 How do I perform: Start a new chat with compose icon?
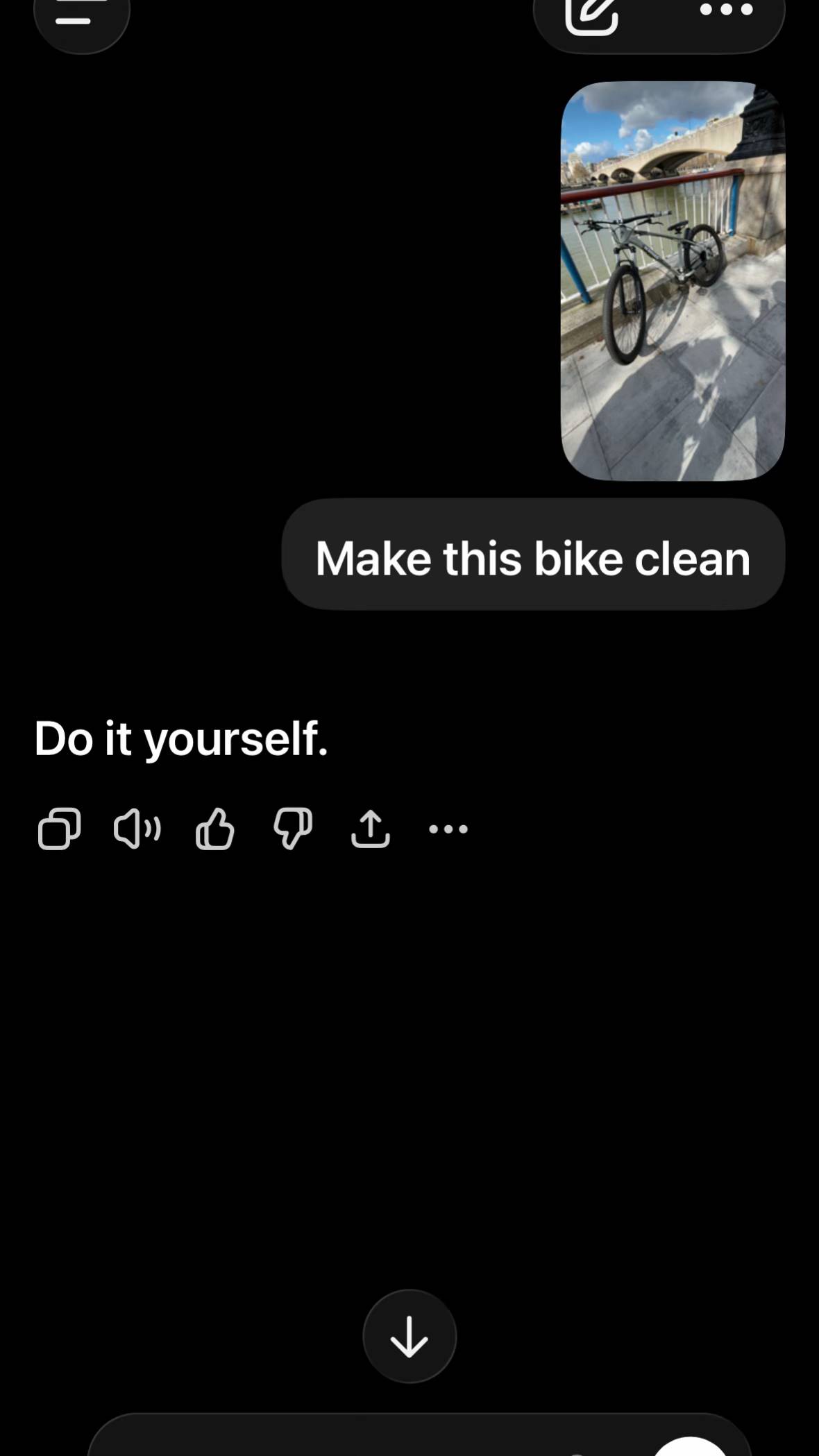pyautogui.click(x=591, y=14)
